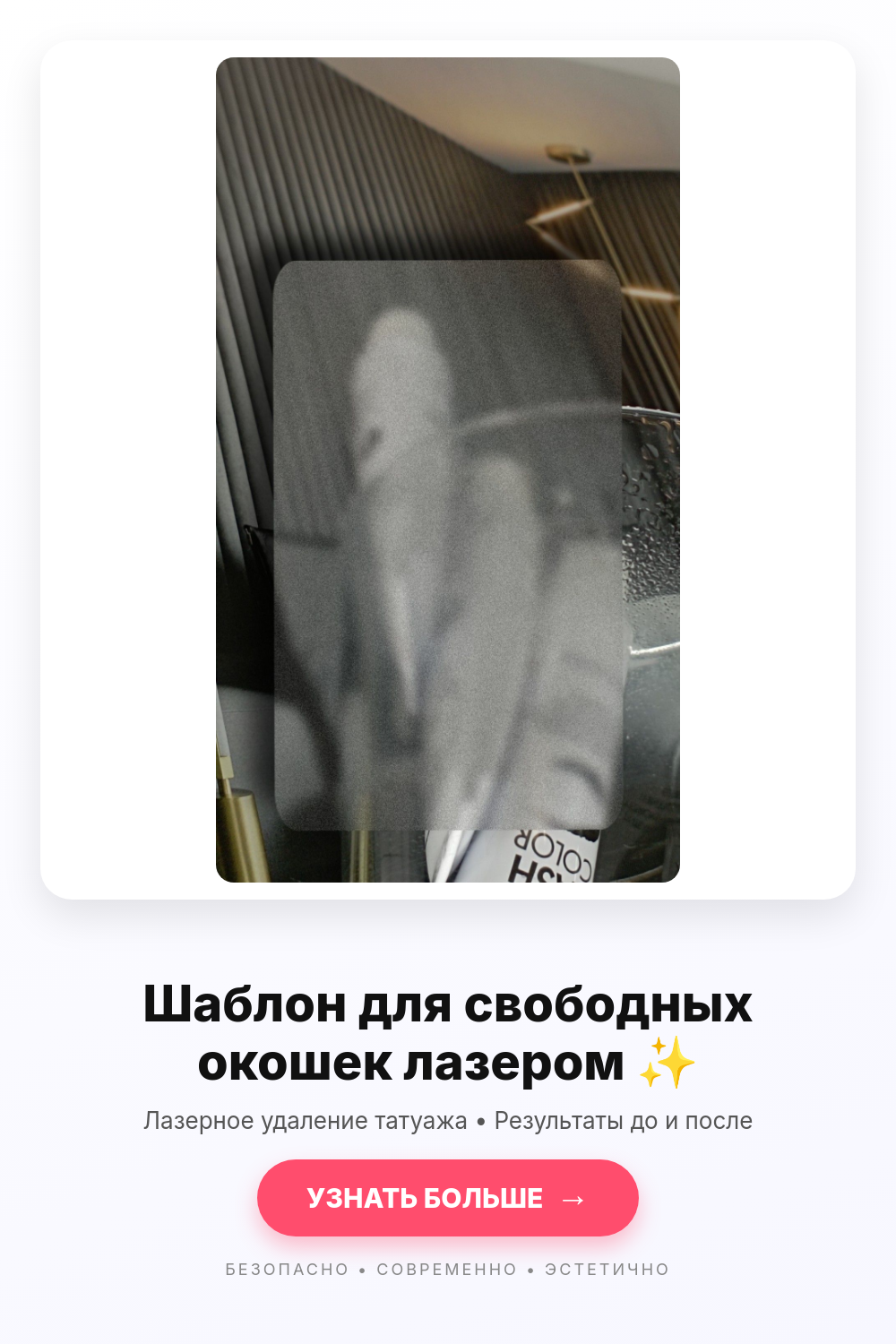
Task: Tap the УЗНАТЬ БОЛЬШЕ button
Action: (447, 1198)
